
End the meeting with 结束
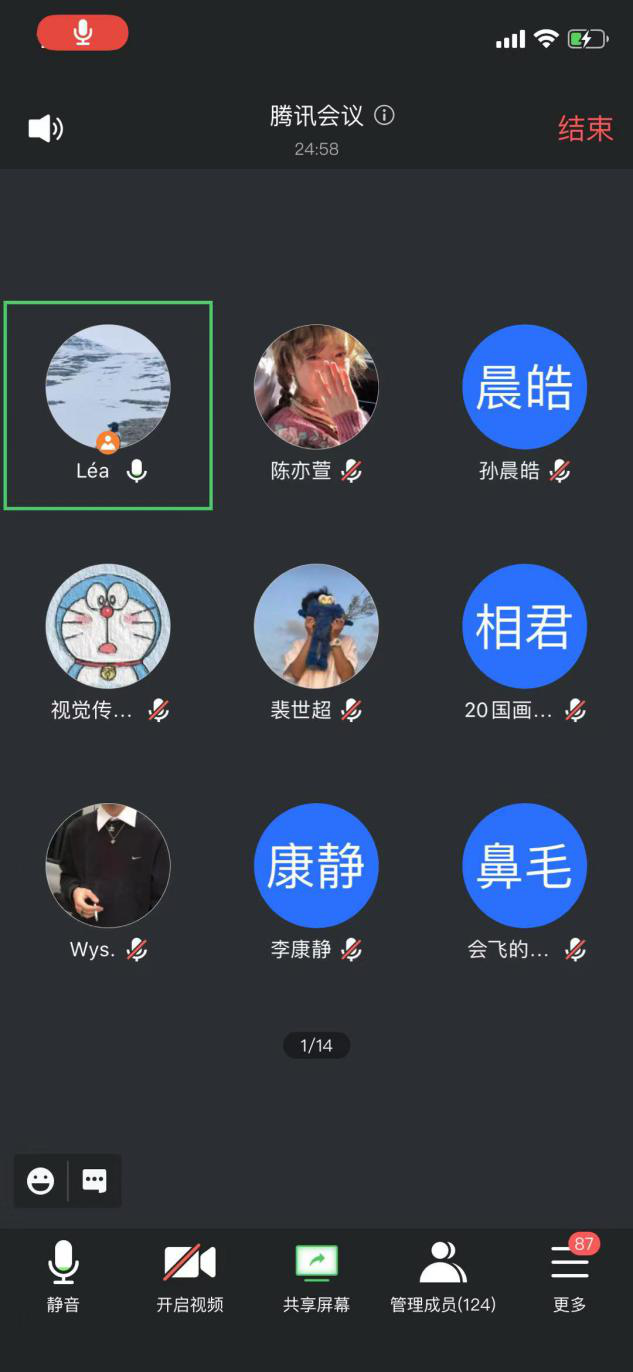(584, 128)
